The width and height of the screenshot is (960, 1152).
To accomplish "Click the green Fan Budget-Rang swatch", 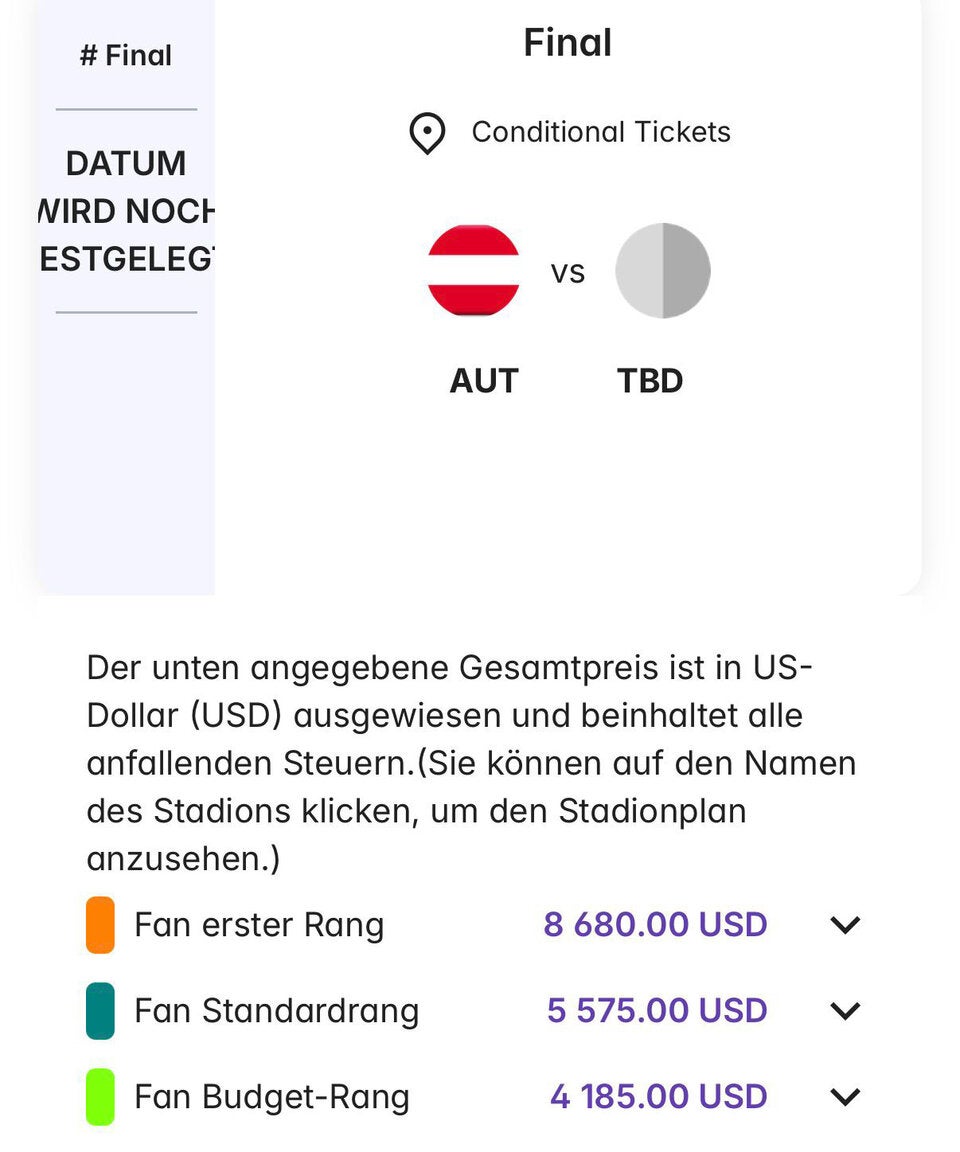I will [100, 1096].
